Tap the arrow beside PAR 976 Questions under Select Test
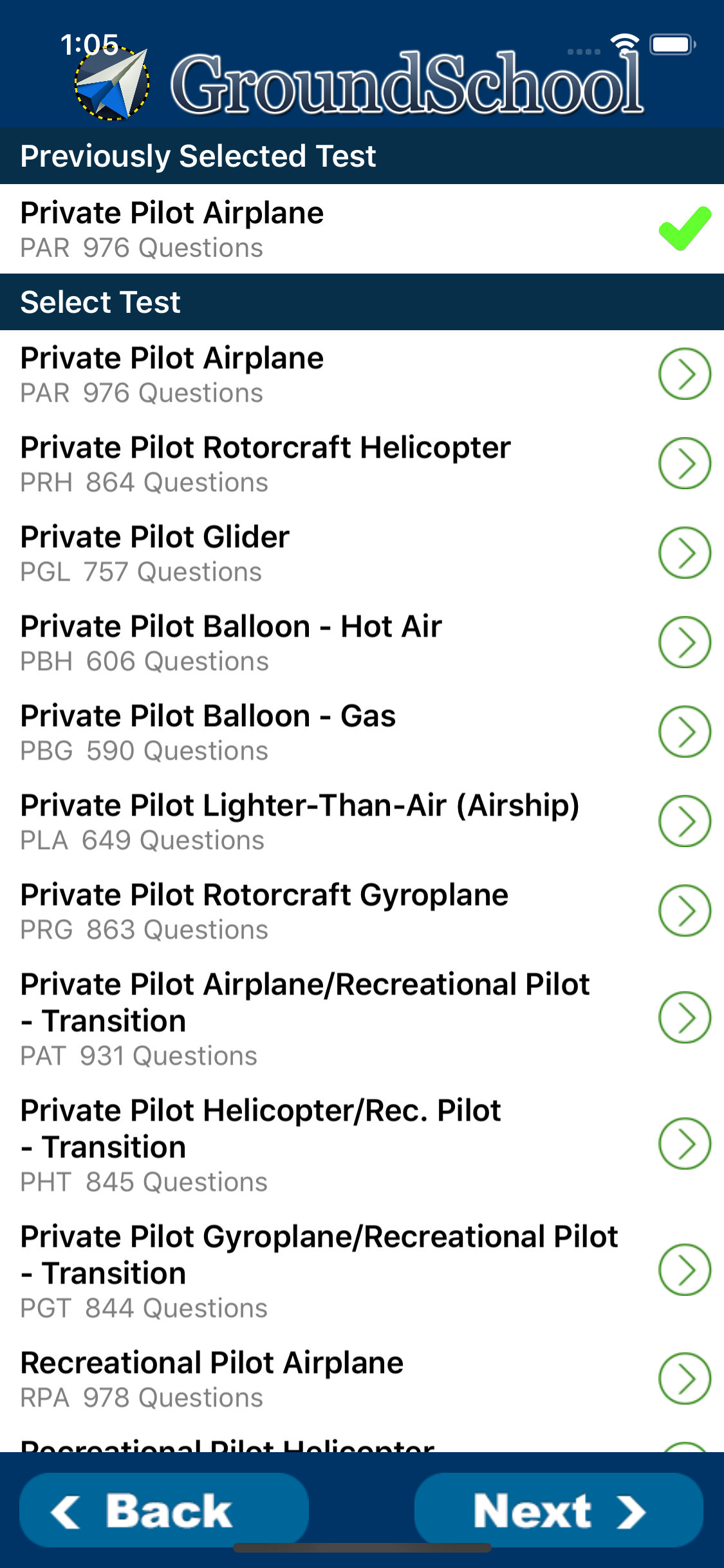The height and width of the screenshot is (1568, 724). coord(685,374)
